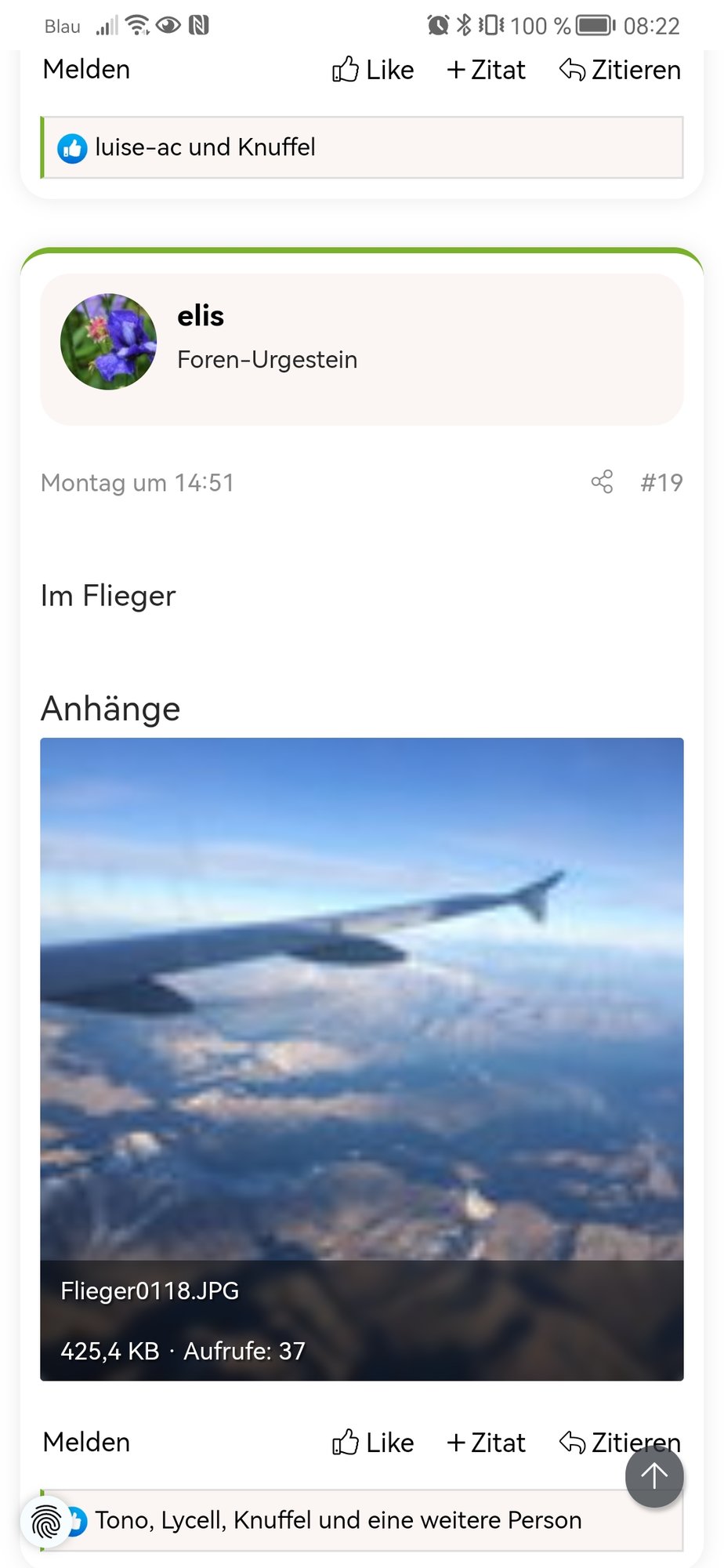This screenshot has height=1568, width=724.
Task: Open the username elis
Action: point(201,316)
